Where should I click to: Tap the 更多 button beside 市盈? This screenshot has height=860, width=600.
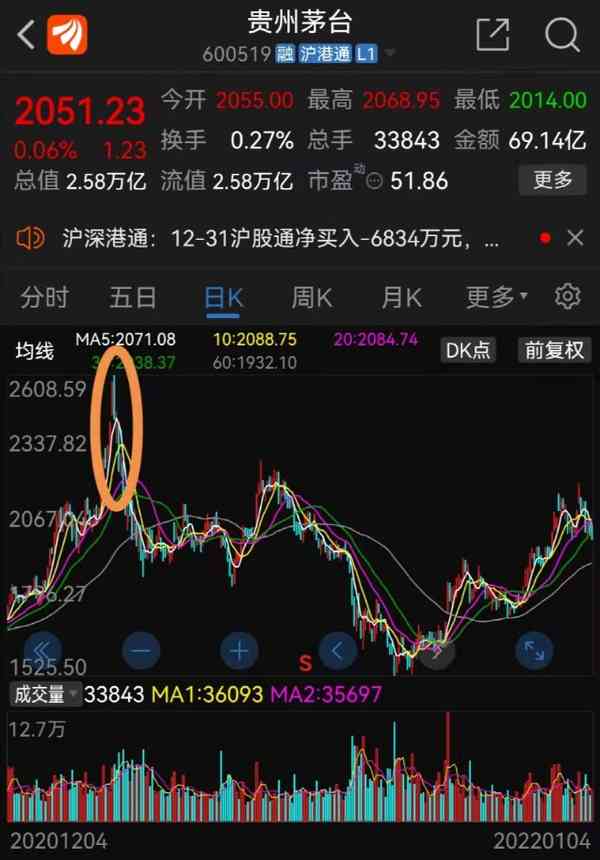coord(552,180)
